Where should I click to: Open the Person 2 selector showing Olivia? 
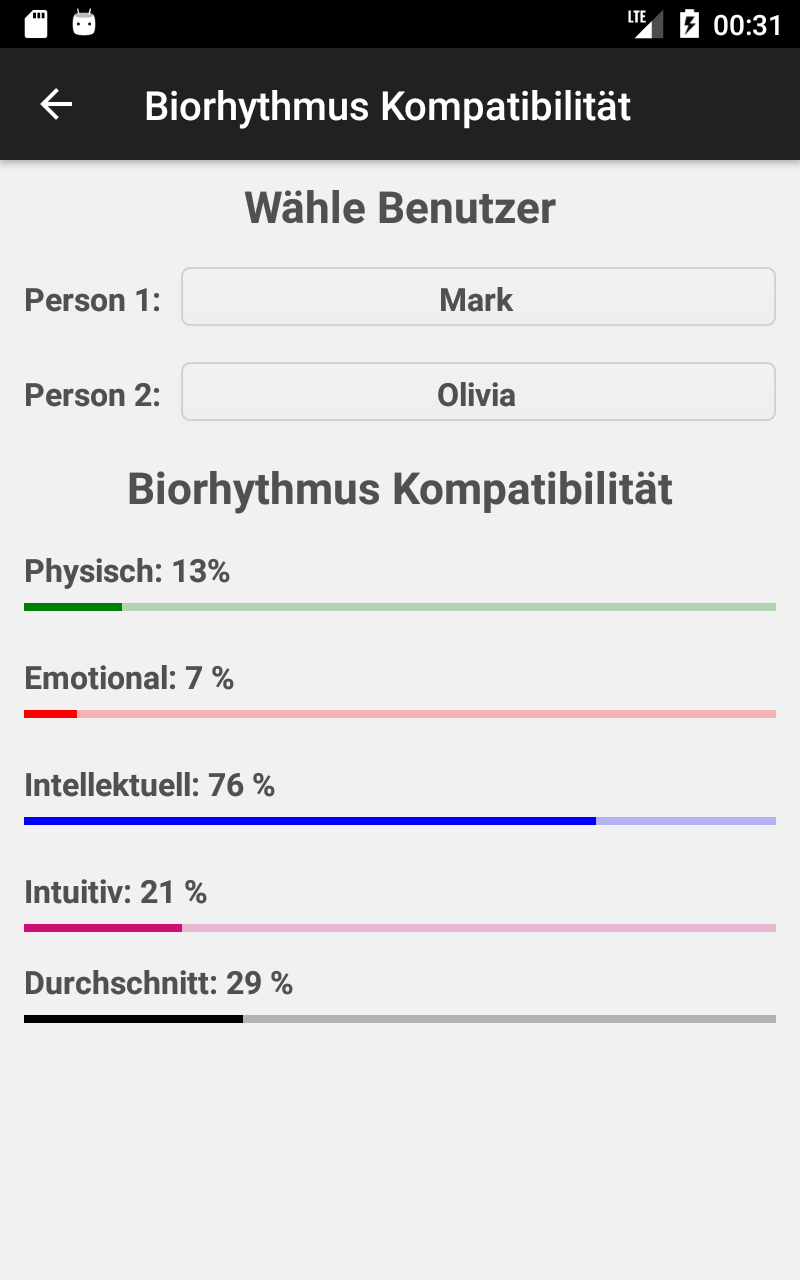tap(478, 391)
